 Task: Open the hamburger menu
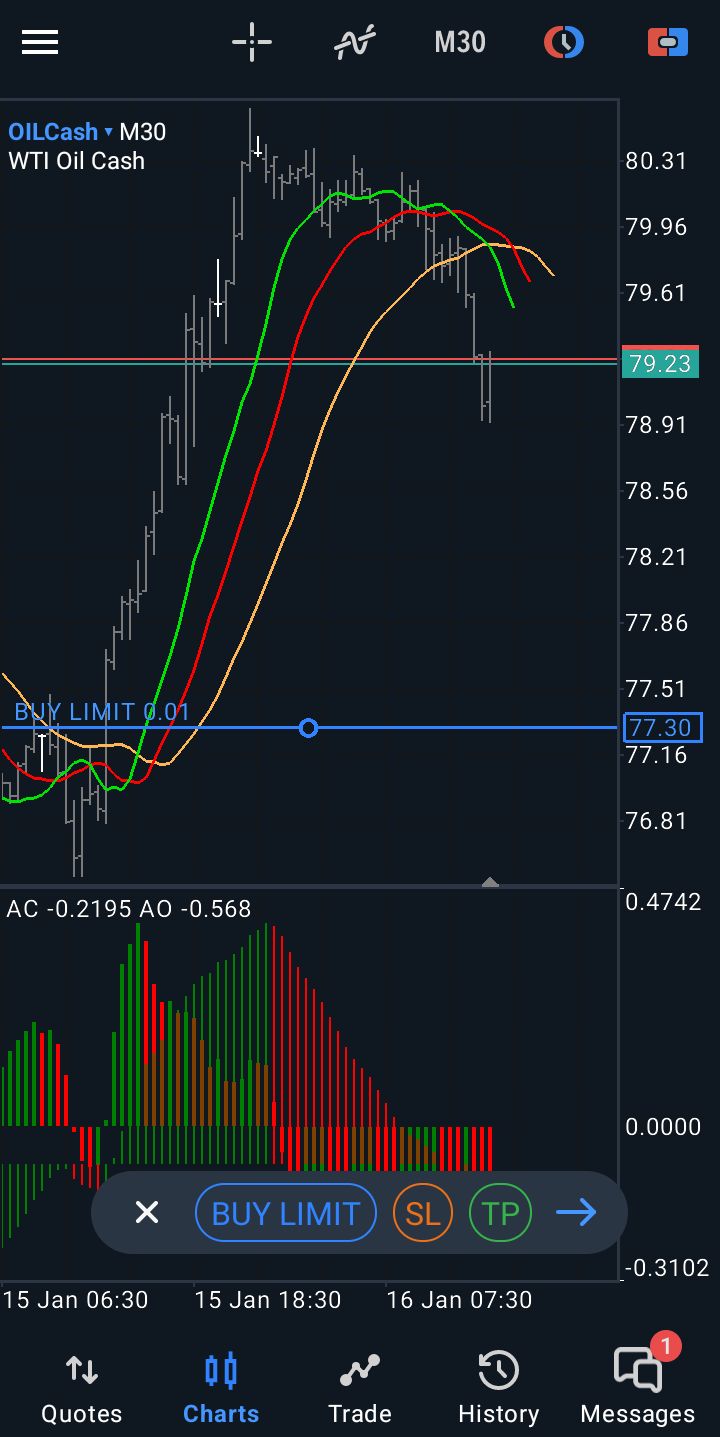point(40,42)
